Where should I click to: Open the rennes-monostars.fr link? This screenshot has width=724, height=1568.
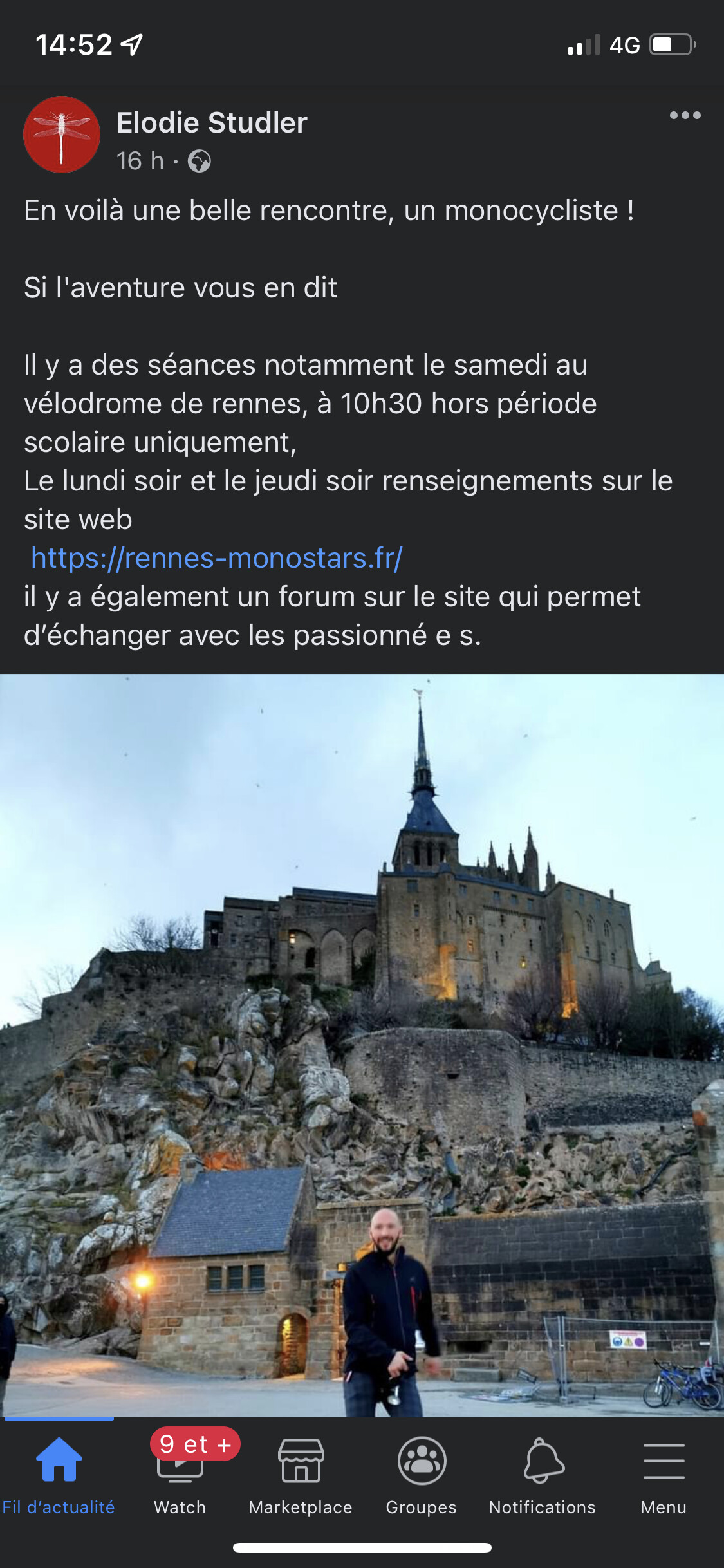217,557
